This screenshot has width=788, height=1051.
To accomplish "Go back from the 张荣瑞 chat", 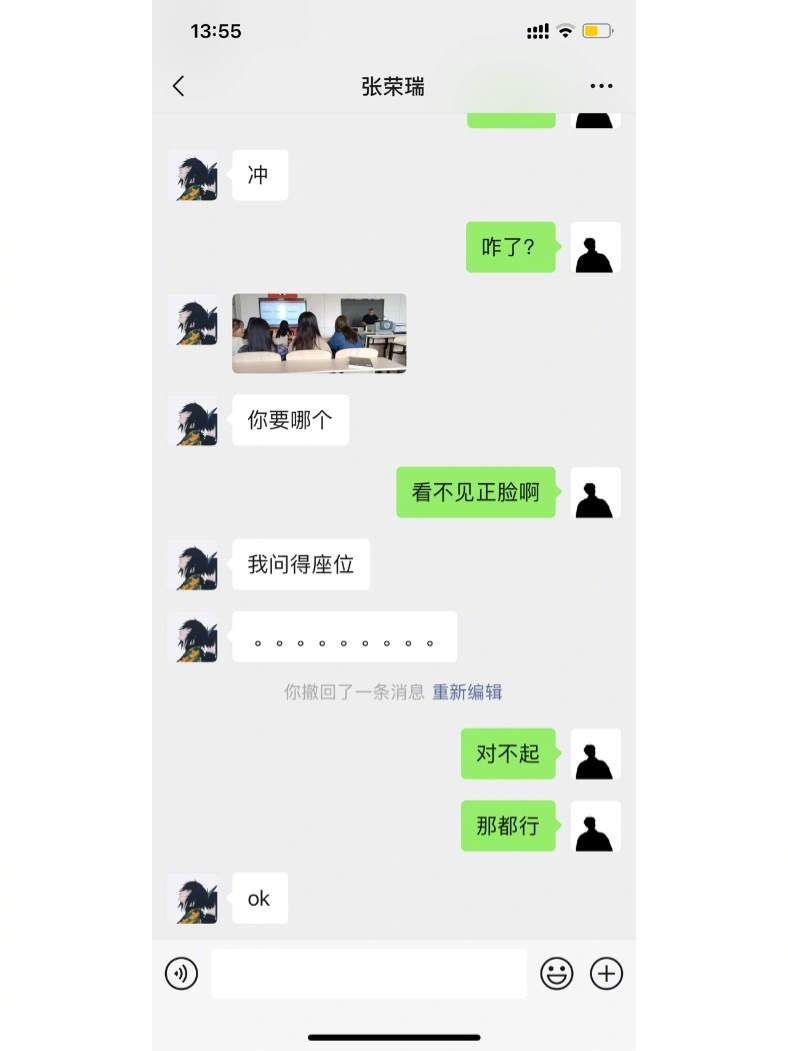I will click(x=179, y=86).
